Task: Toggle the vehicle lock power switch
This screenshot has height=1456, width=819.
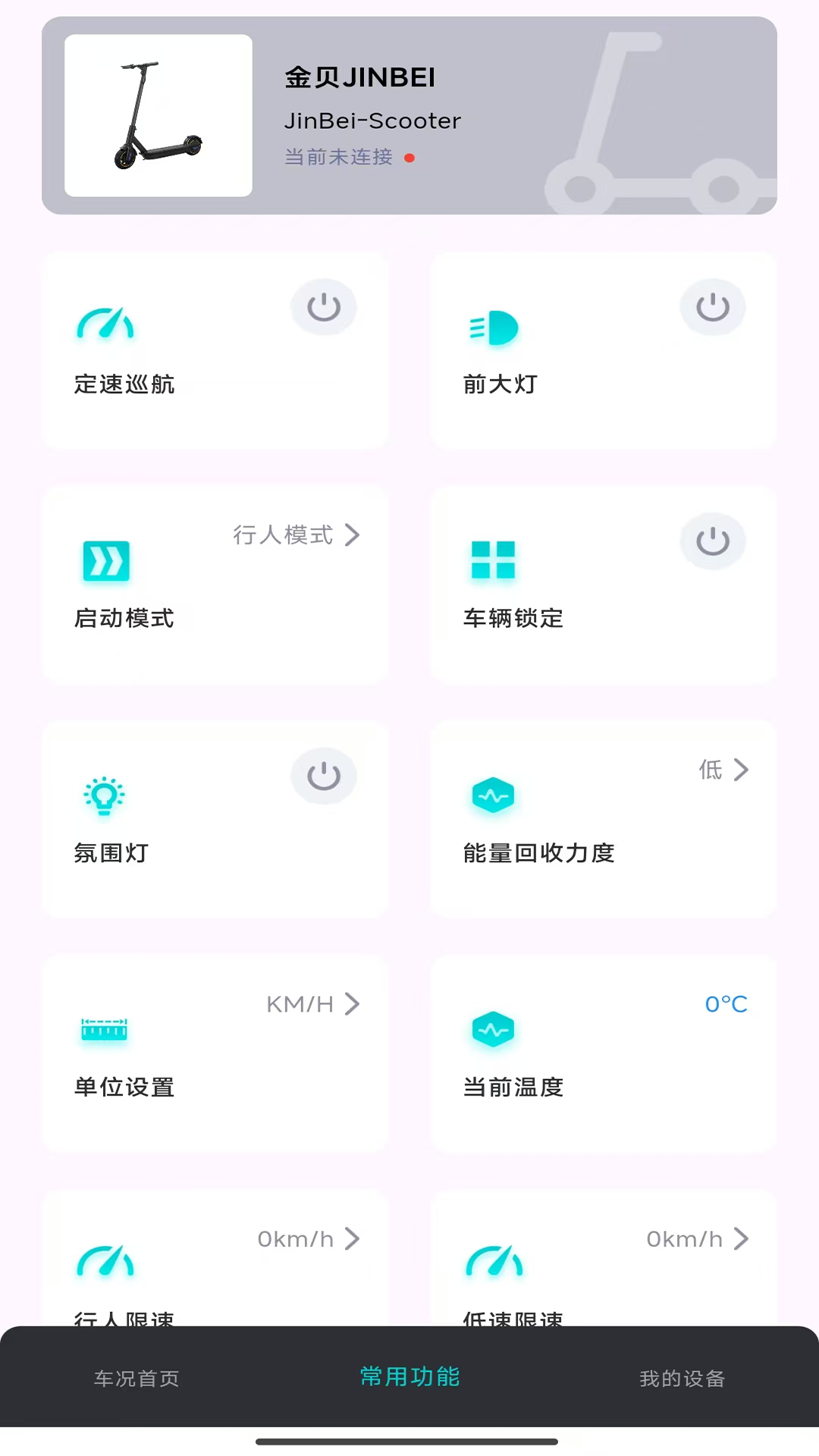Action: click(x=712, y=541)
